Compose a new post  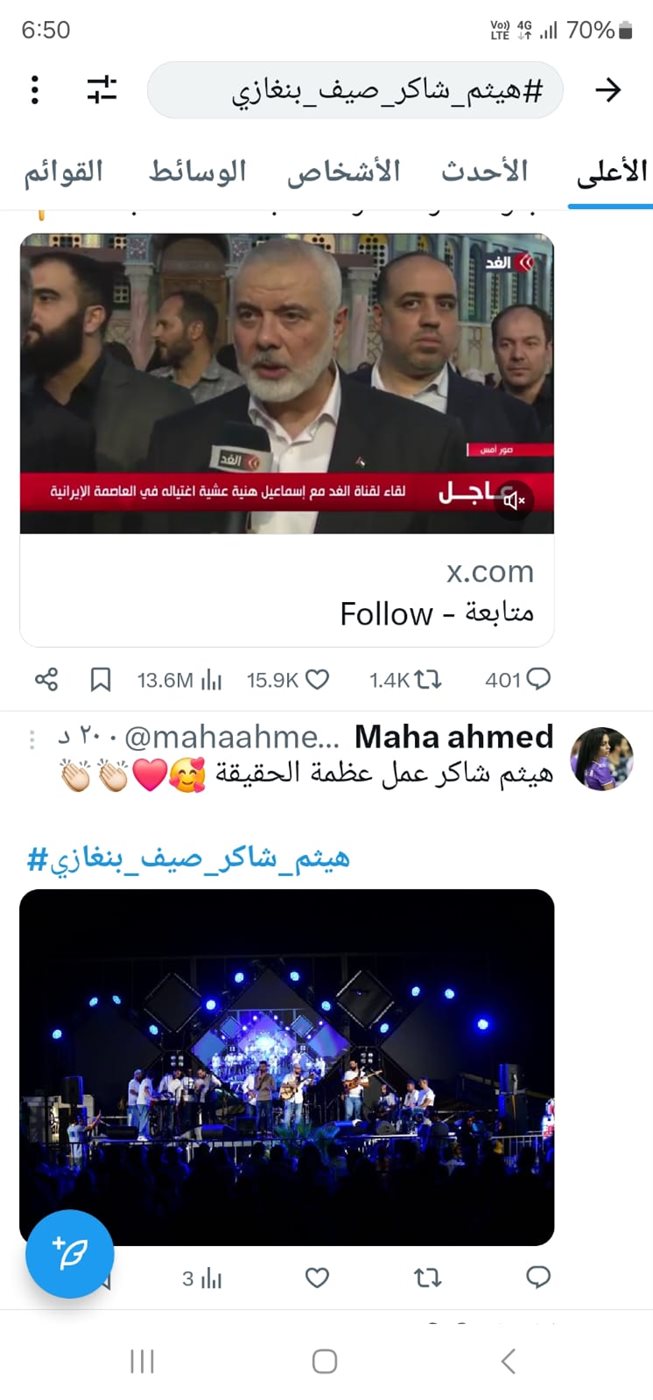(x=70, y=1253)
